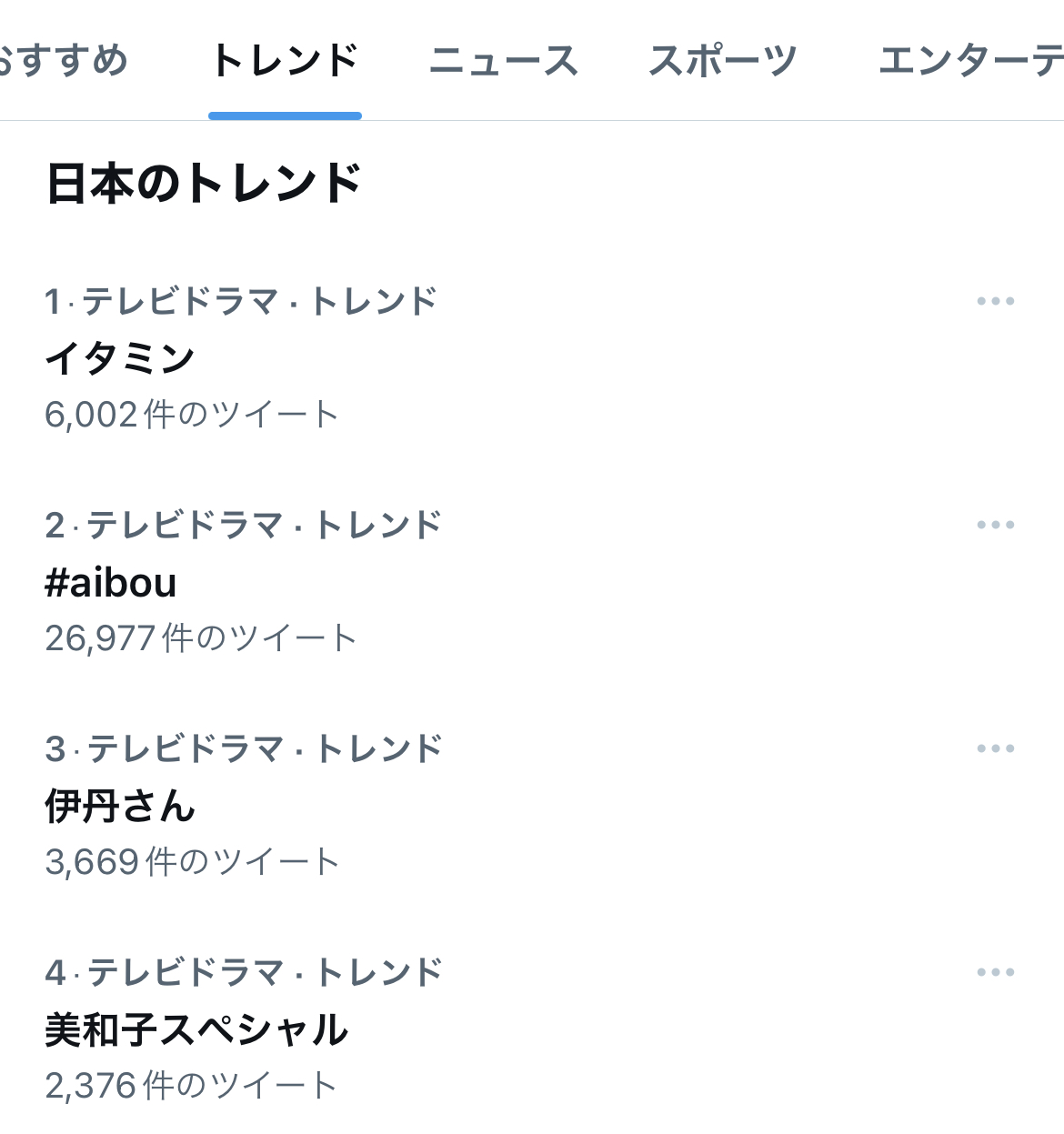The image size is (1064, 1134).
Task: Open the 伊丹さん trend
Action: [x=120, y=806]
